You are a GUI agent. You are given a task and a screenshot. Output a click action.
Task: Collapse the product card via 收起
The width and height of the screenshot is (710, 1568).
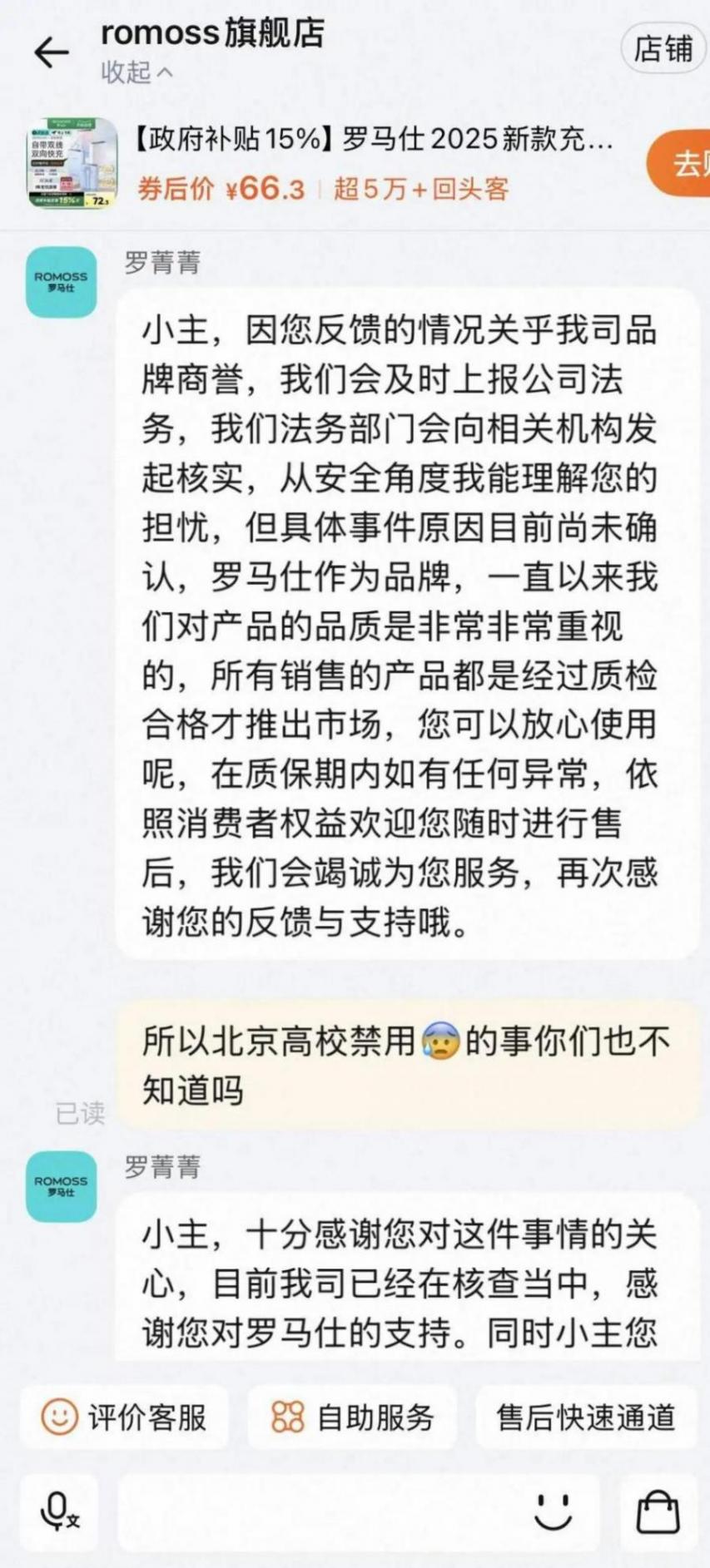[x=137, y=73]
